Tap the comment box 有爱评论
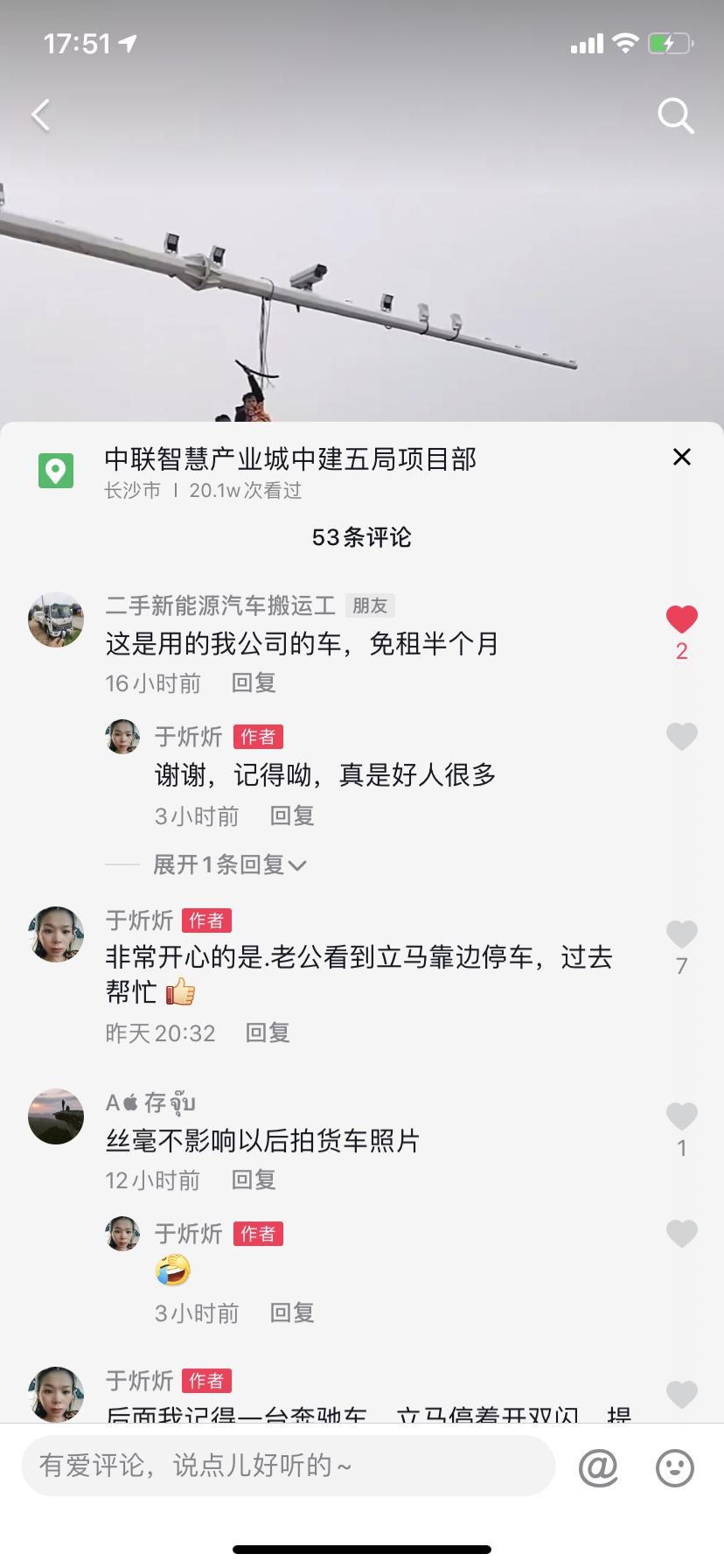The image size is (724, 1568). (x=289, y=1466)
